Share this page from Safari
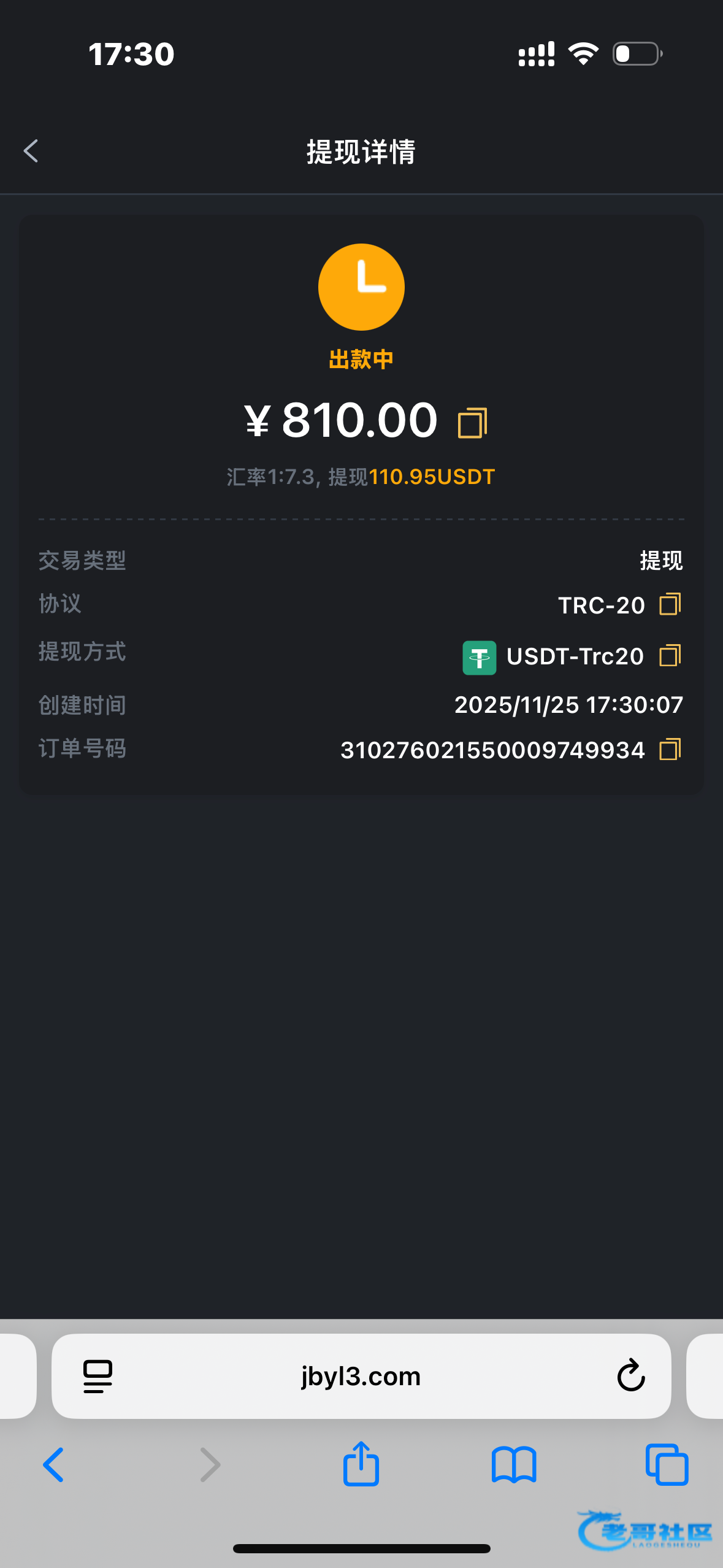The width and height of the screenshot is (723, 1568). (x=361, y=1464)
